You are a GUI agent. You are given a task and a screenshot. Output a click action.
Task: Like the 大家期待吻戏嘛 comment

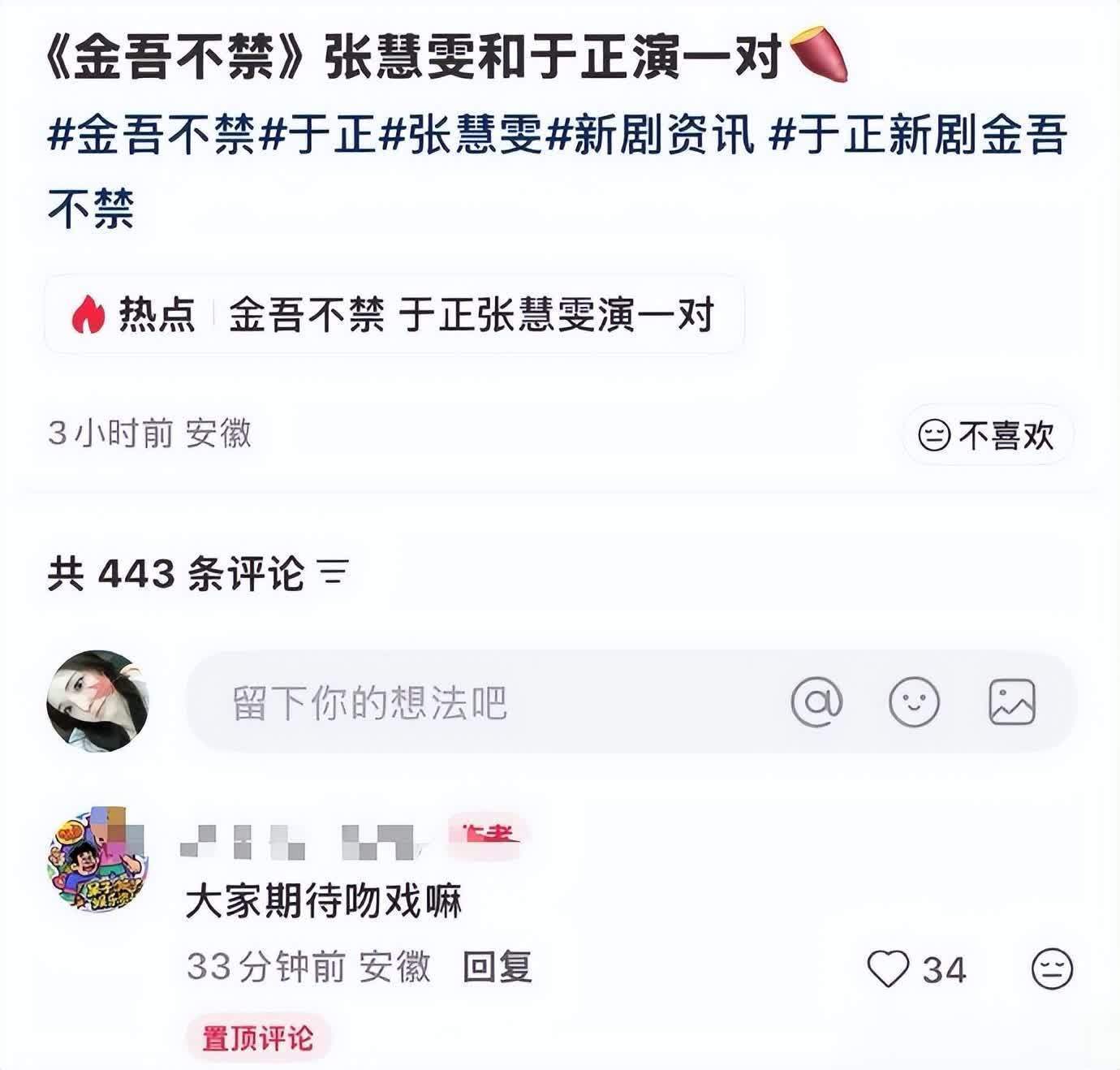888,969
